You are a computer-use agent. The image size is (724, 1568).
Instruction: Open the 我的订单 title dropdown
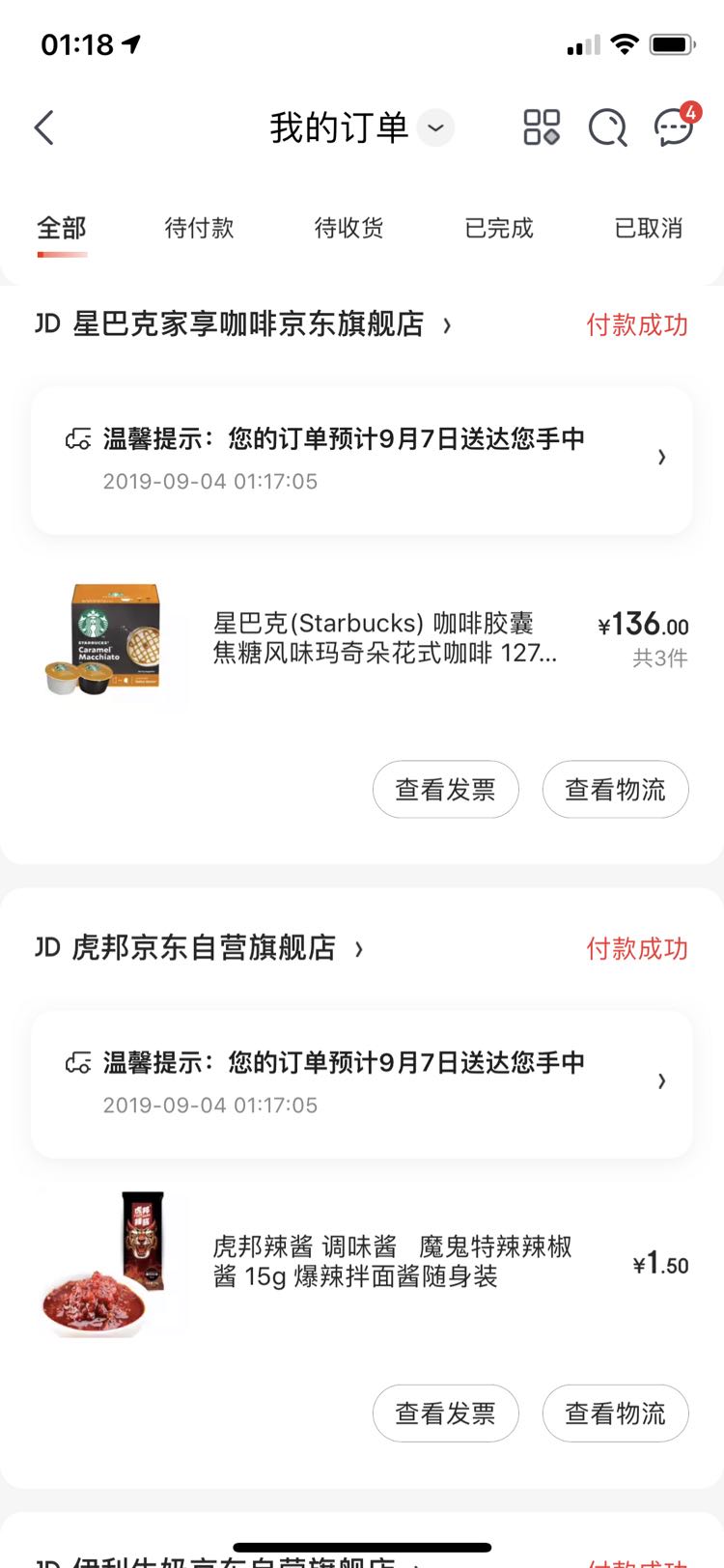[433, 128]
